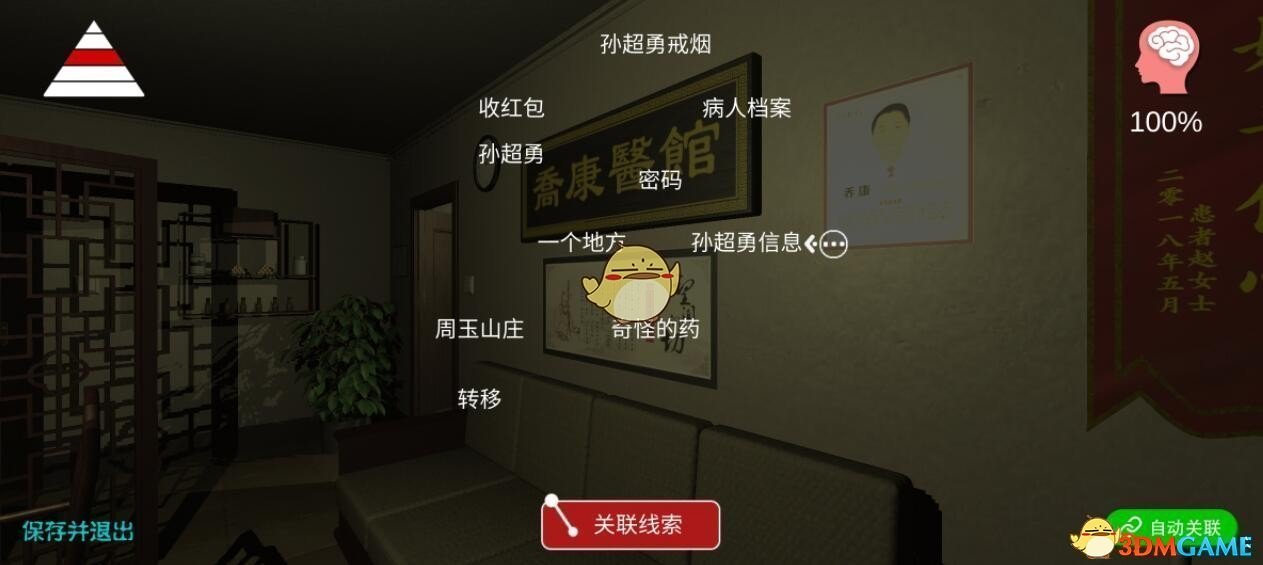Select the clue 孙超勇信息
The height and width of the screenshot is (565, 1263).
click(746, 242)
